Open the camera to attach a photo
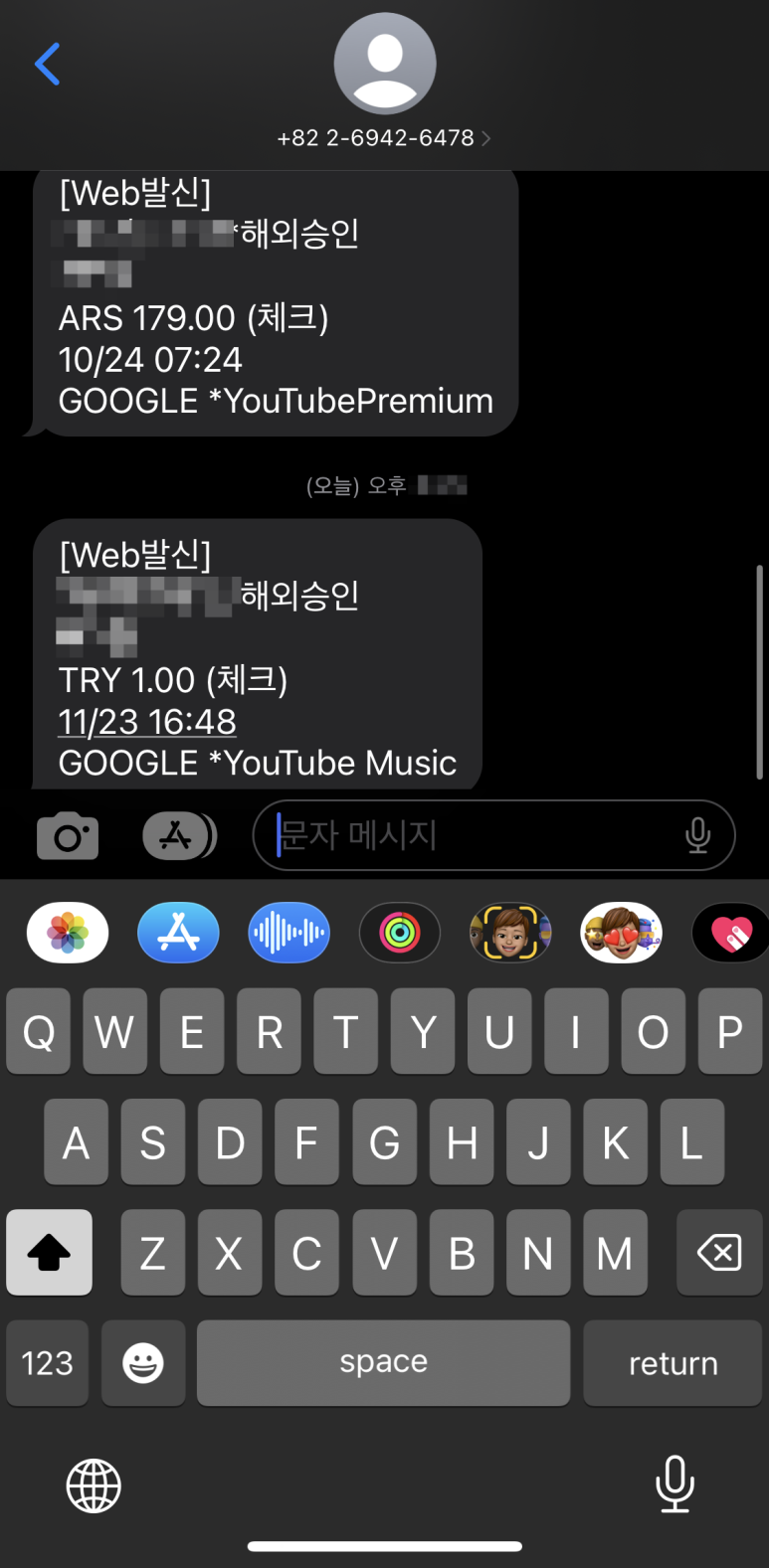Image resolution: width=769 pixels, height=1568 pixels. [68, 836]
